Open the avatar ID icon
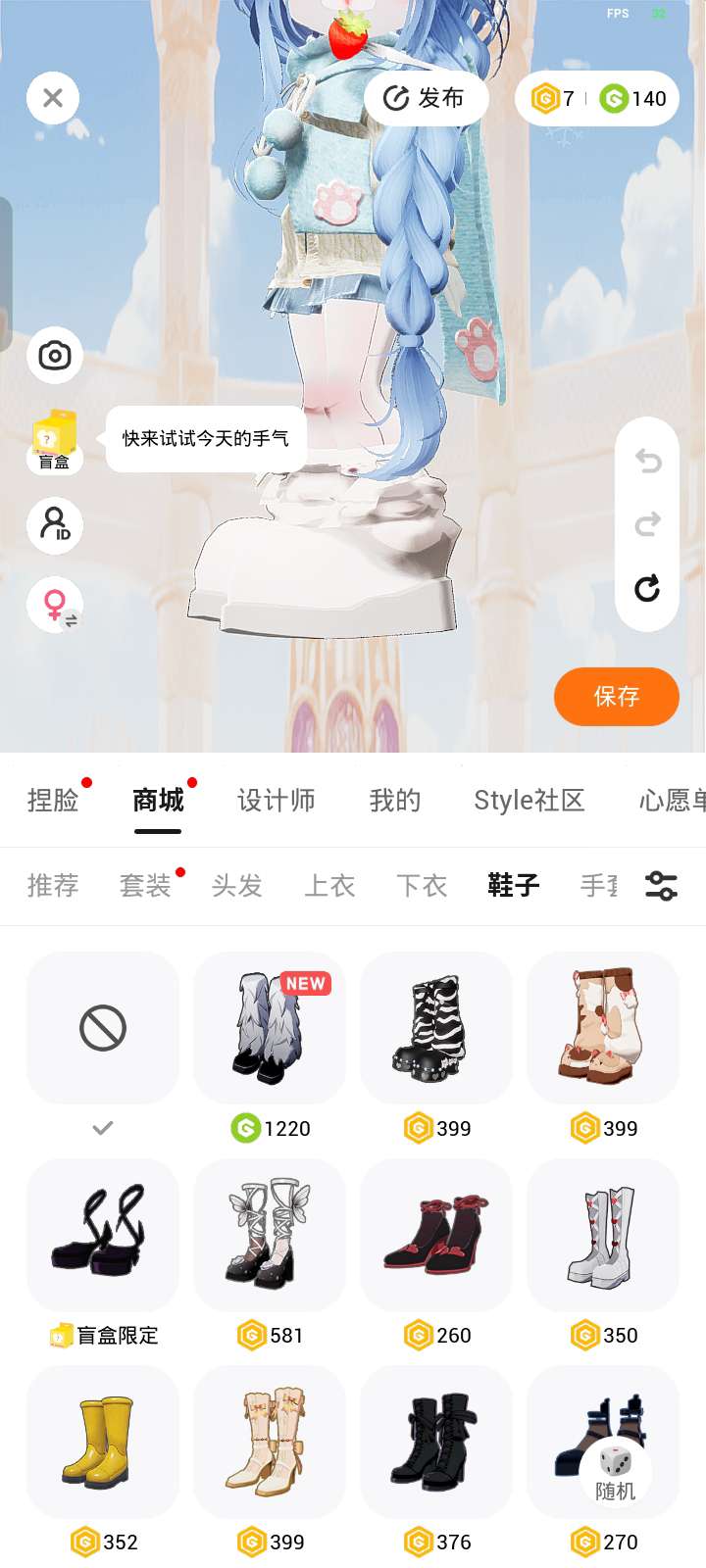706x1568 pixels. click(55, 525)
